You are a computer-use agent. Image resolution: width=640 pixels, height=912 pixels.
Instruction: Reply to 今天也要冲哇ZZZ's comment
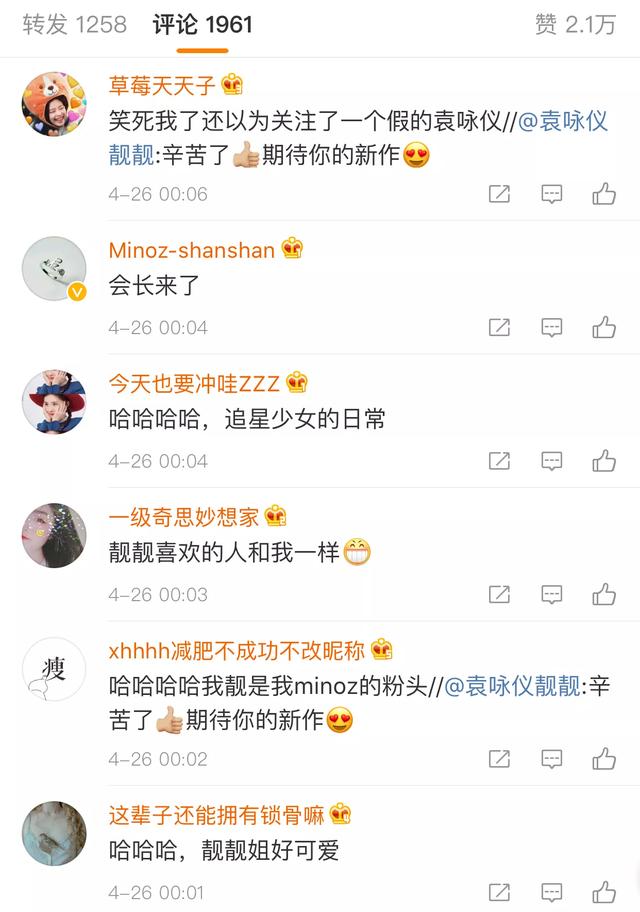[x=551, y=461]
